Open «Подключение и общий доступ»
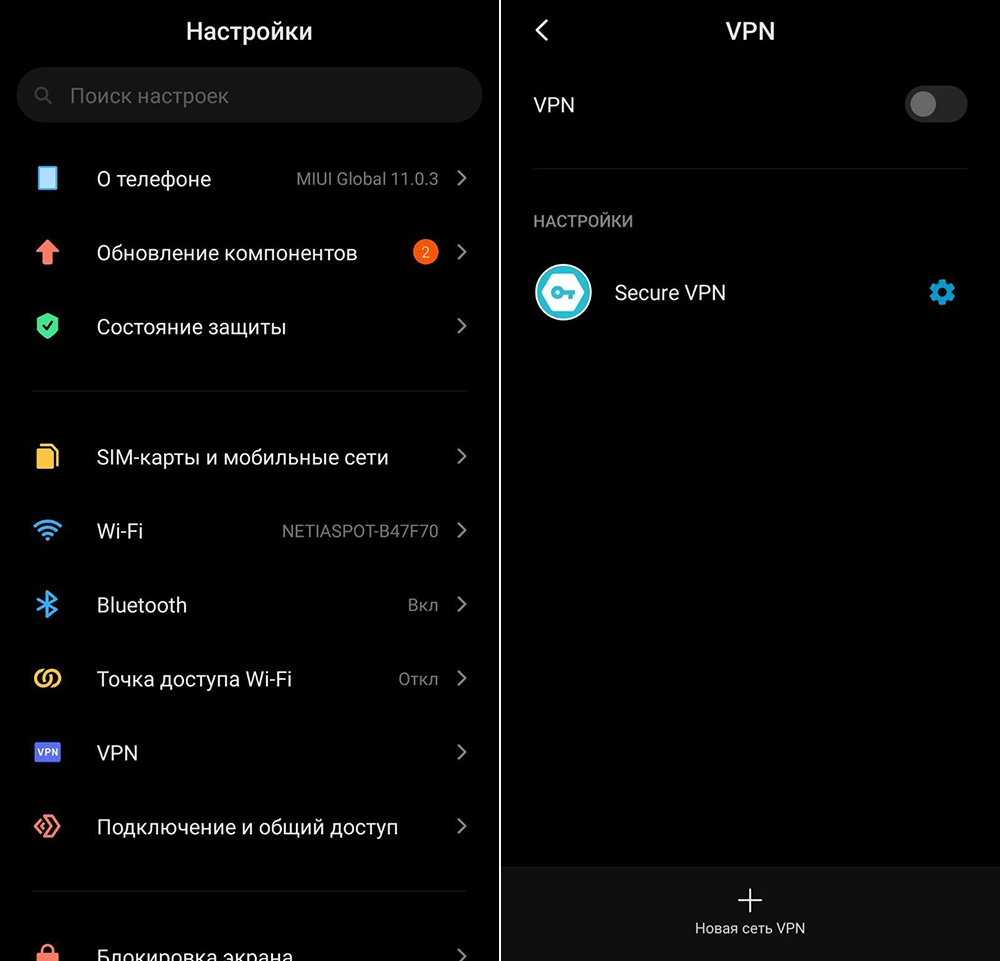The height and width of the screenshot is (961, 1000). 249,827
